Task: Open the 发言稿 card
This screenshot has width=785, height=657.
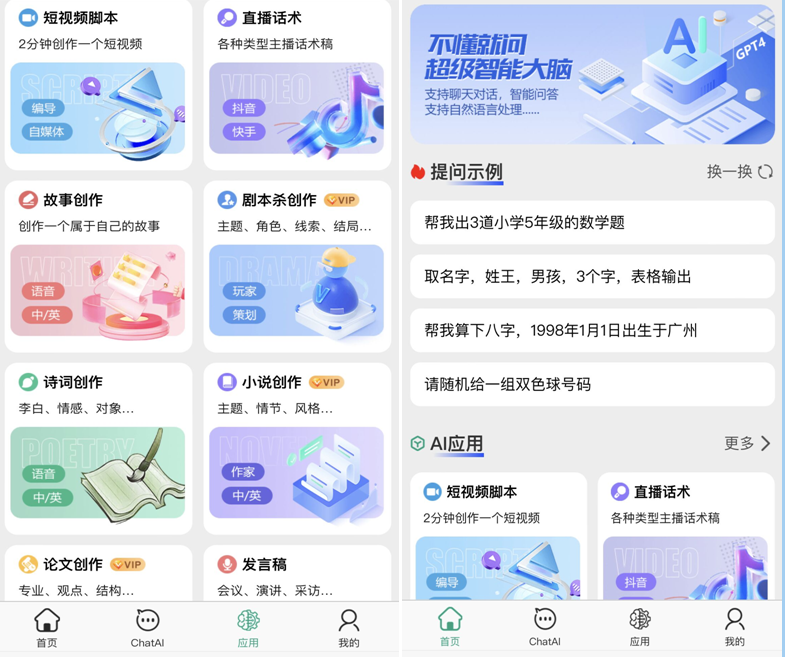Action: point(296,574)
